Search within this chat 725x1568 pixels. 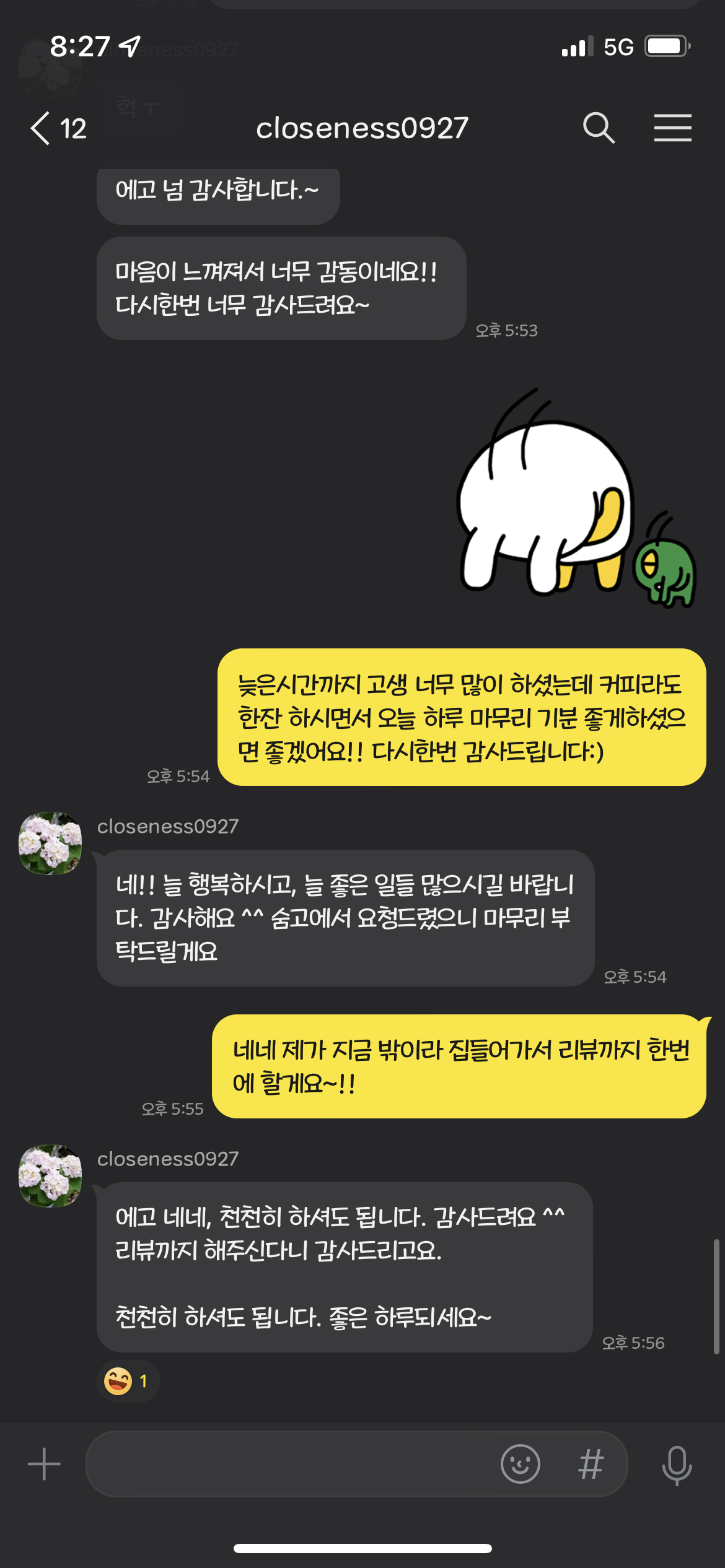point(599,128)
